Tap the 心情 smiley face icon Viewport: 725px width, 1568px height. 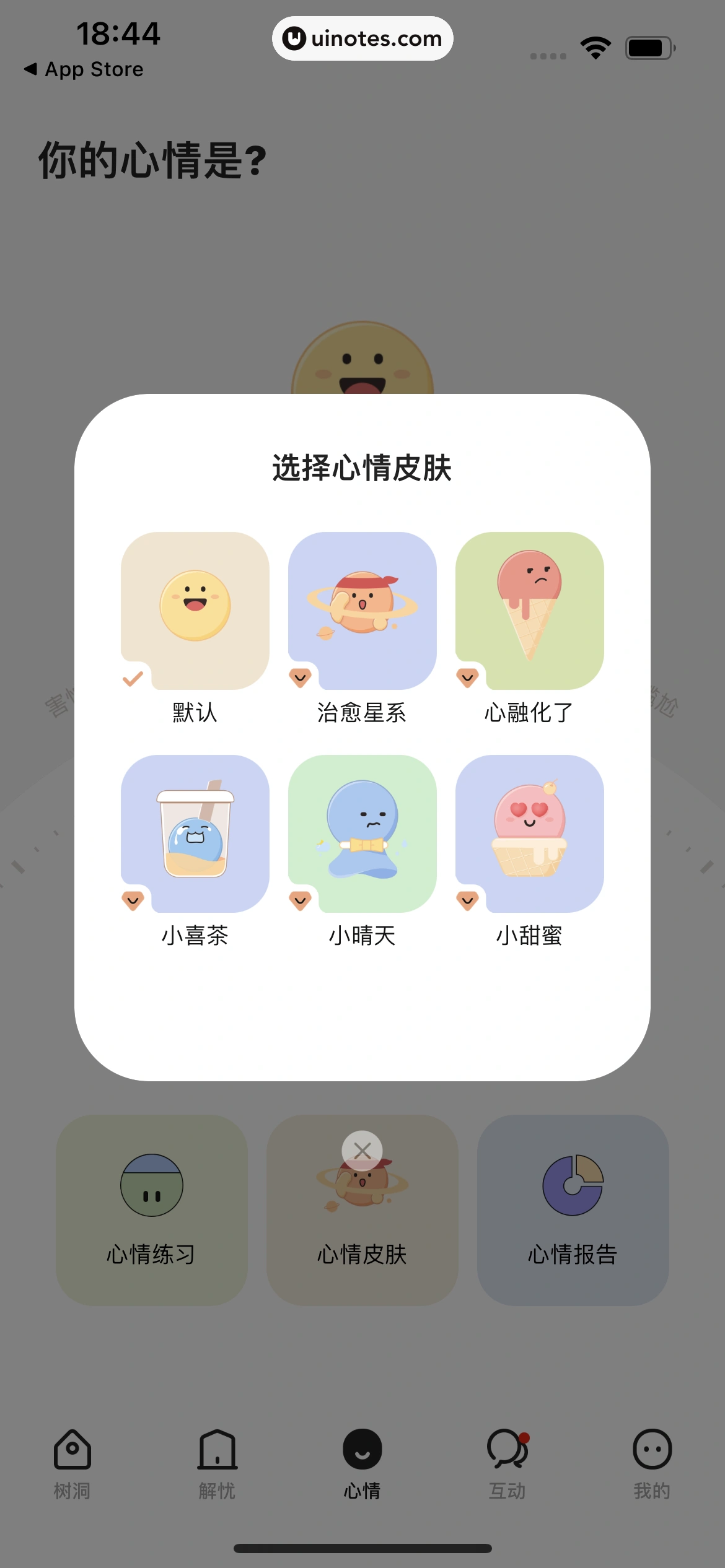pyautogui.click(x=362, y=1449)
